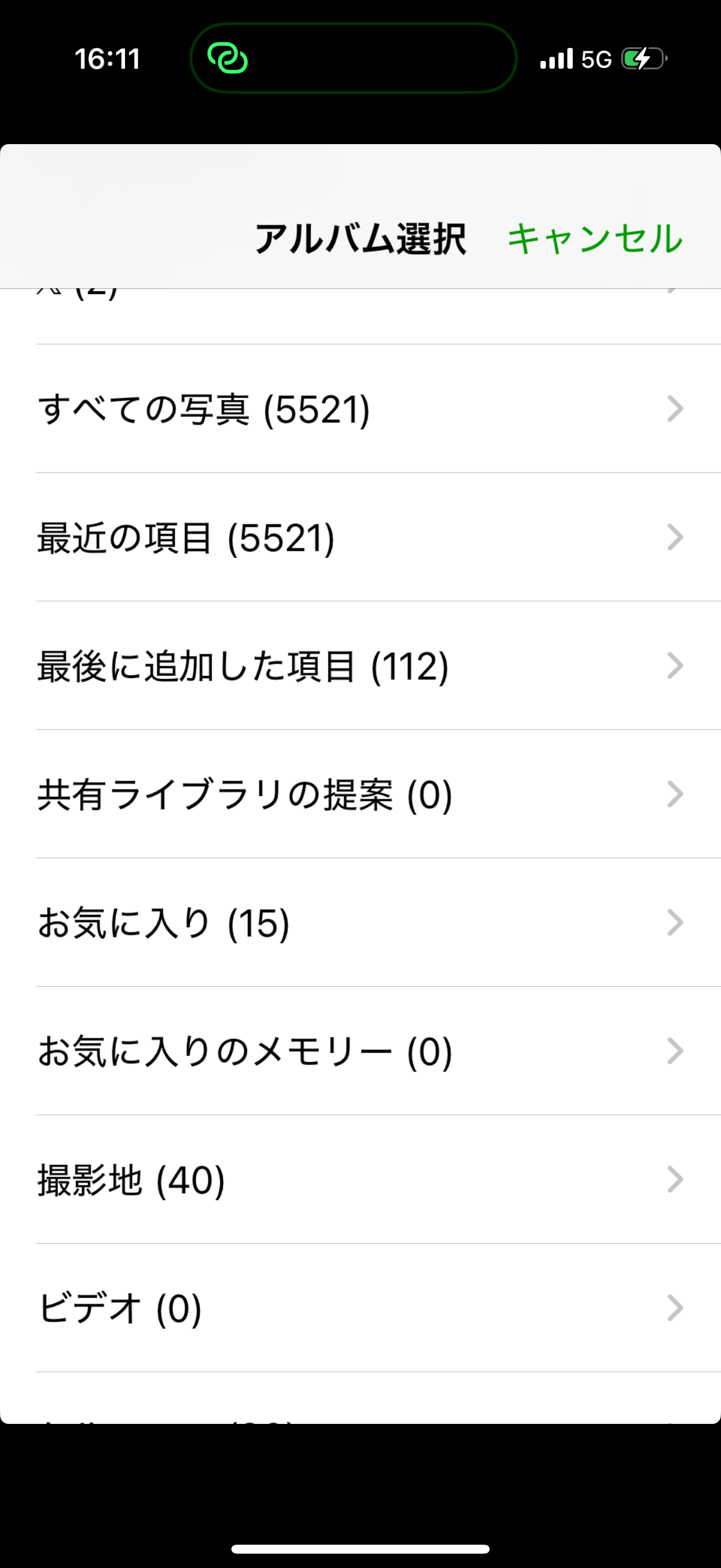Choose the お気に入り (15) album
The height and width of the screenshot is (1568, 721).
point(360,922)
